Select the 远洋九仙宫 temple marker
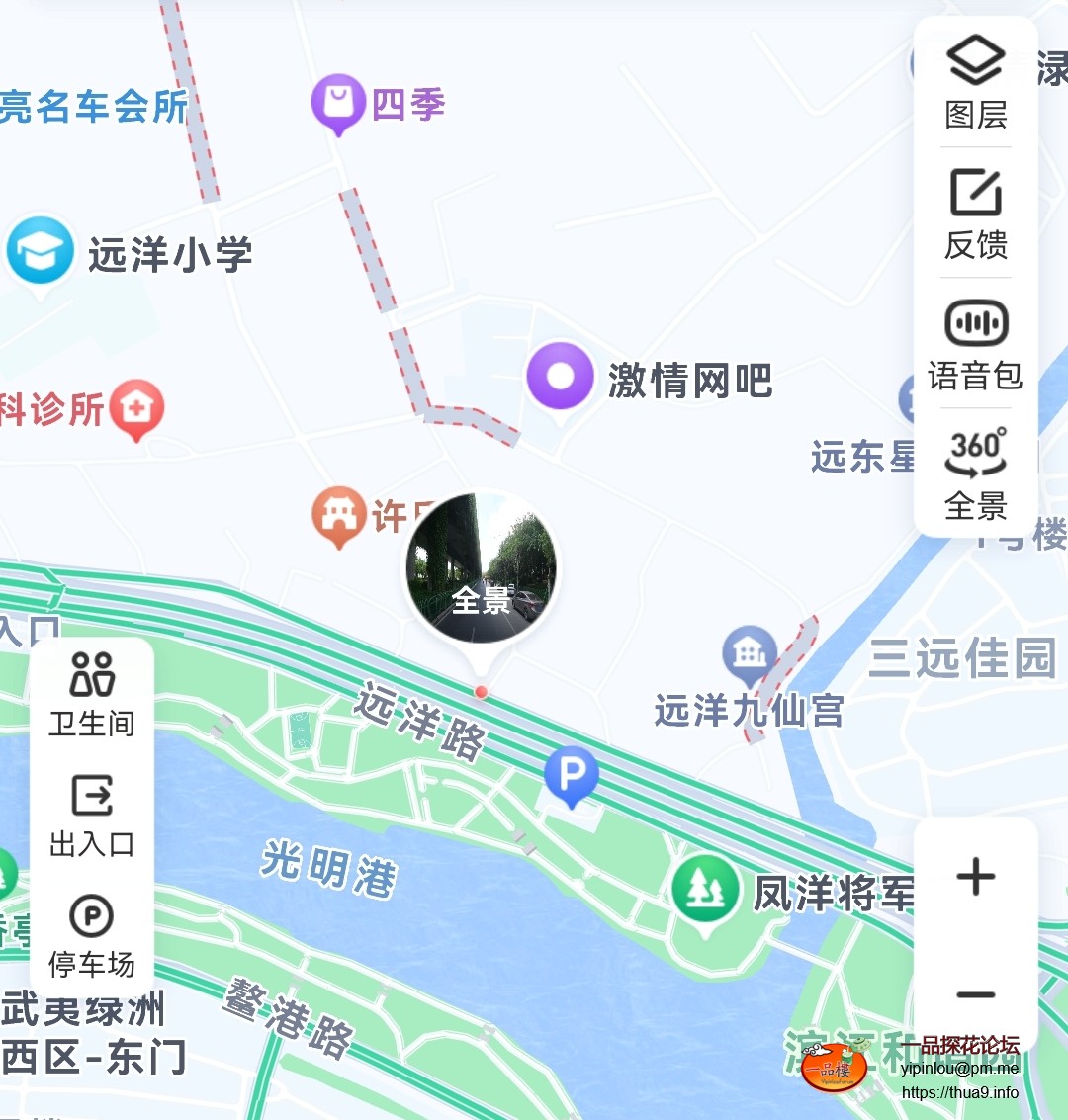 748,652
